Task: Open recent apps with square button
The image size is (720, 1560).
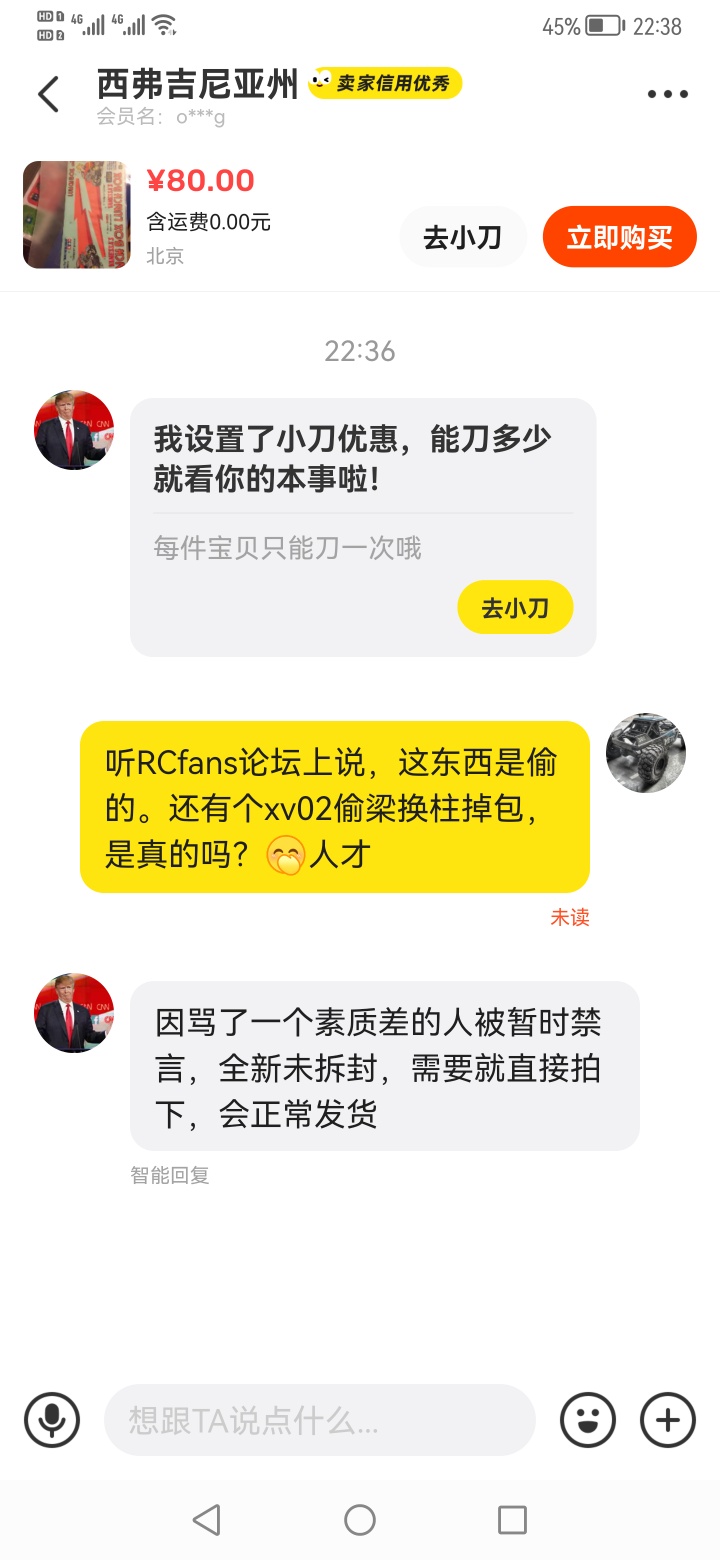Action: click(x=512, y=1520)
